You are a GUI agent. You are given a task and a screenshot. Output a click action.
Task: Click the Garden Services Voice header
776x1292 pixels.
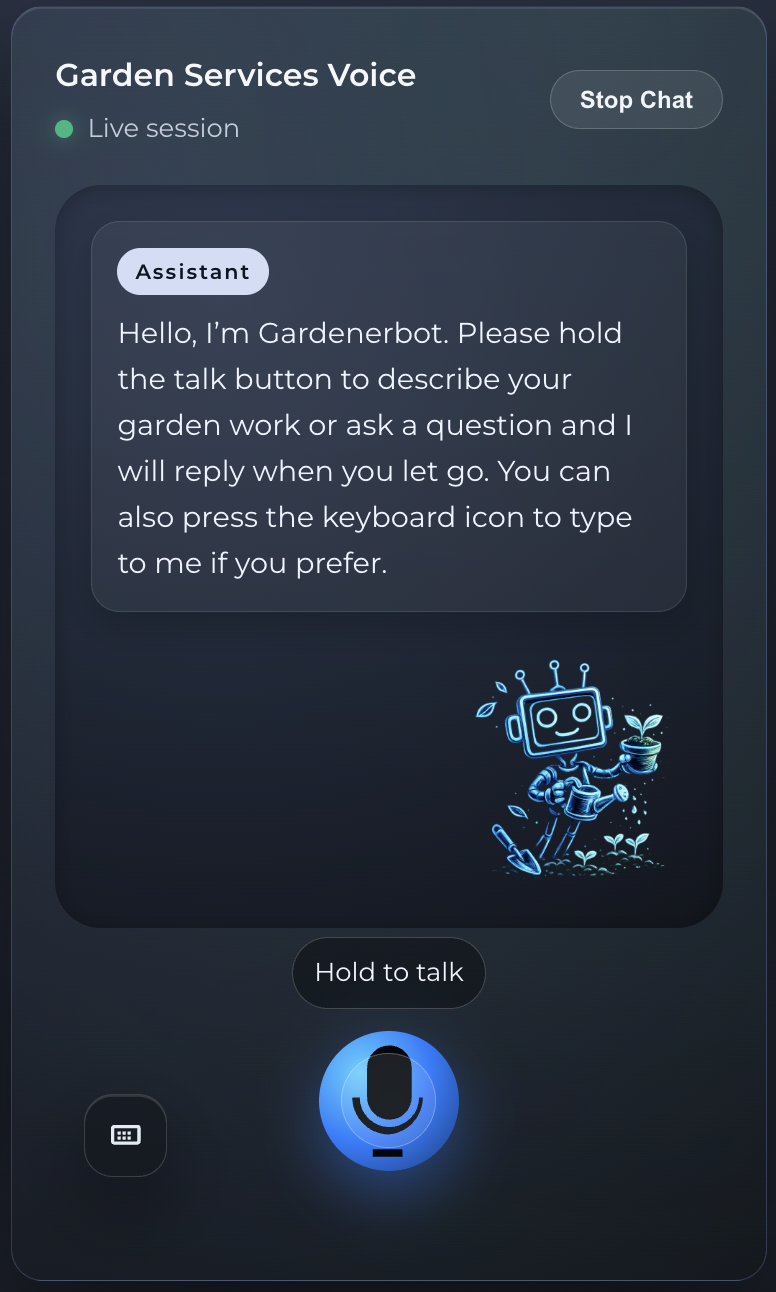click(236, 75)
